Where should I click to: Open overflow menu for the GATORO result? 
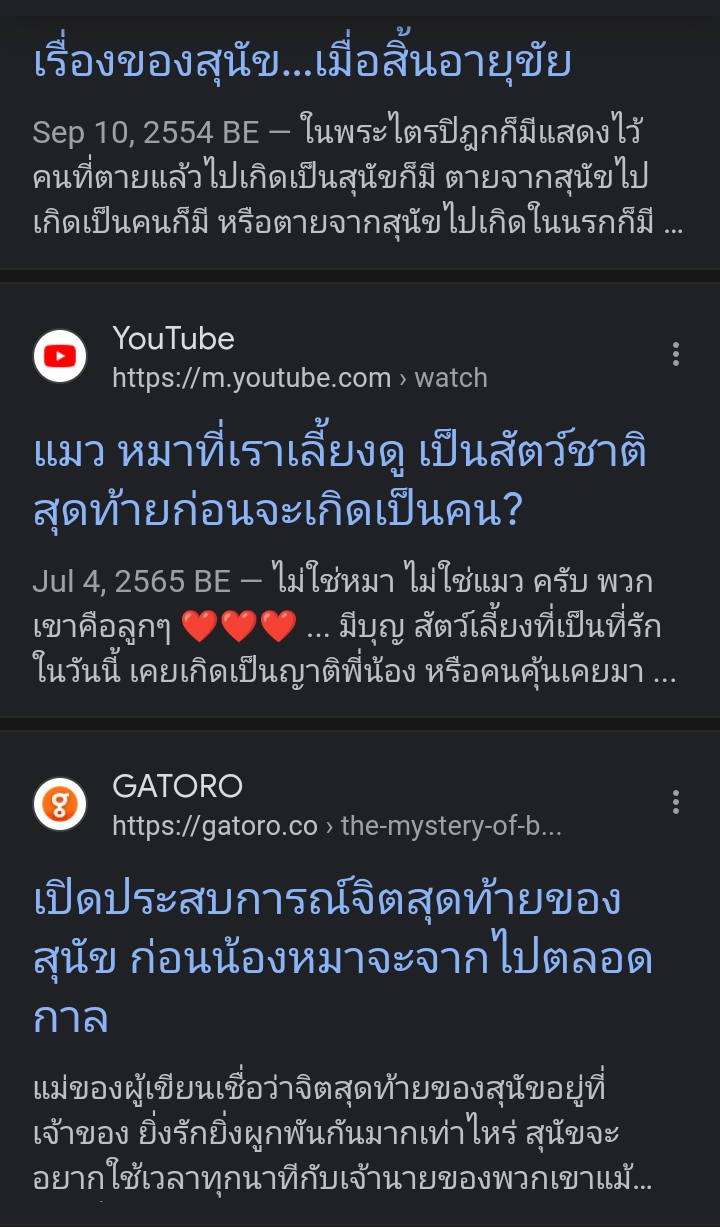677,802
